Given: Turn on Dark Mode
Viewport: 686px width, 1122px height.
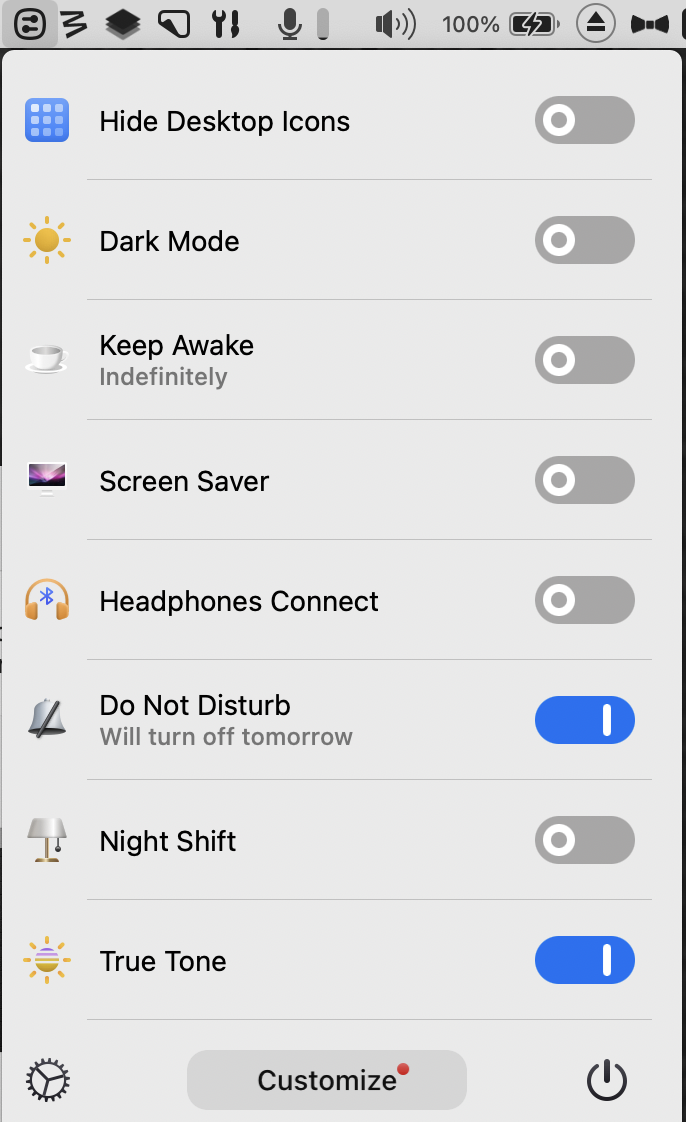Looking at the screenshot, I should click(585, 241).
